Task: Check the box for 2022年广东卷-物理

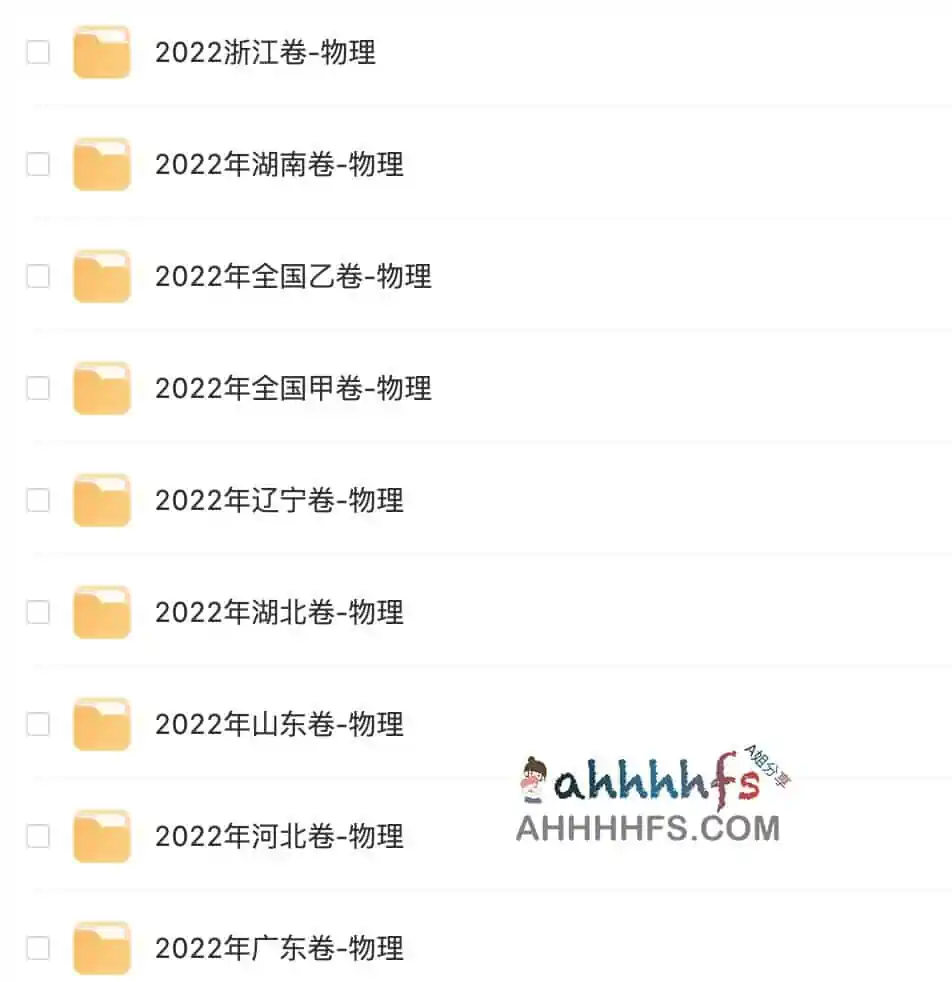Action: (38, 948)
